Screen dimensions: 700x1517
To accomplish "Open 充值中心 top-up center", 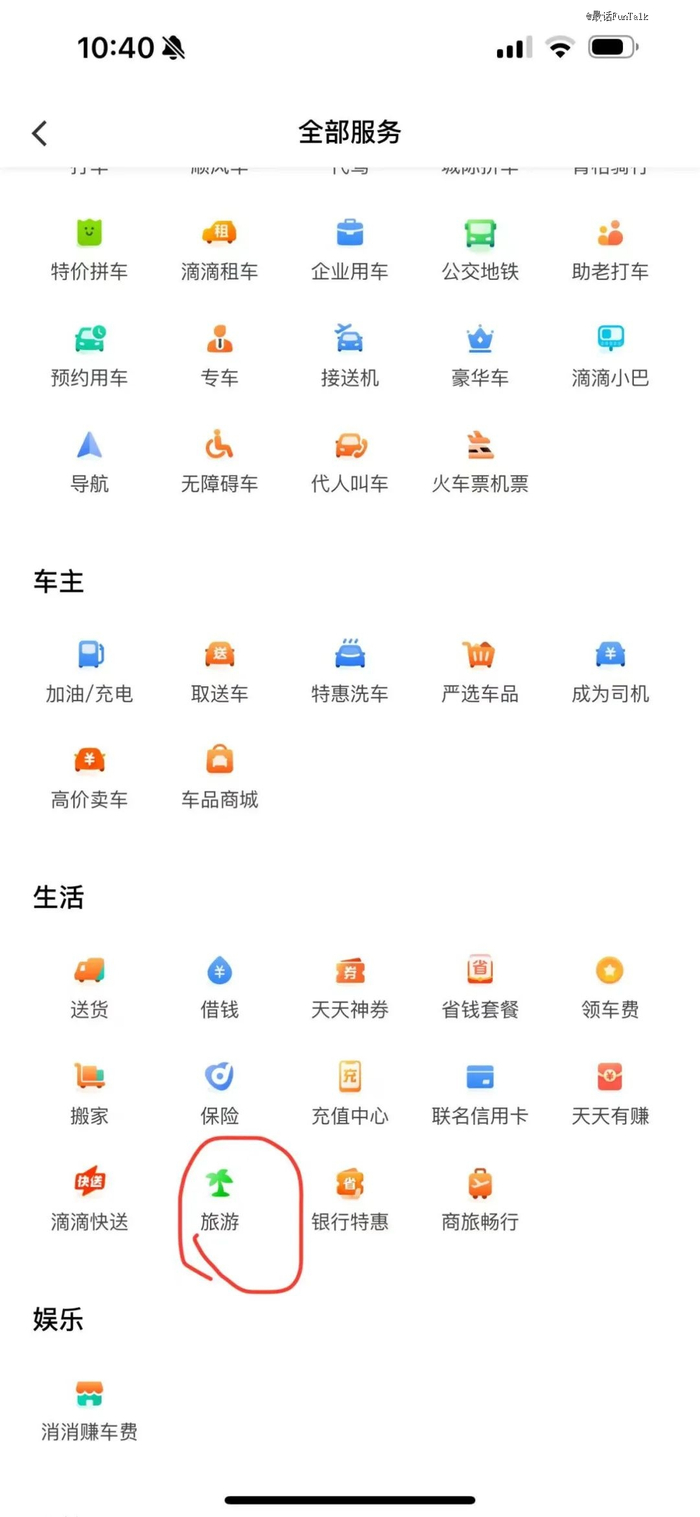I will coord(350,1094).
